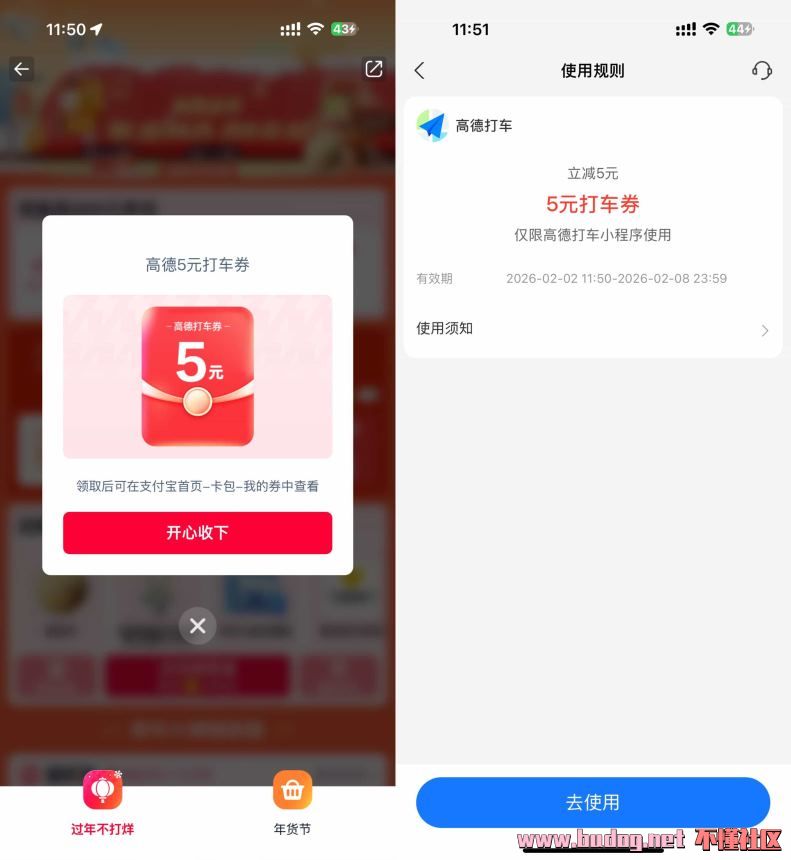The height and width of the screenshot is (860, 791).
Task: Go back from the 使用规则 page
Action: click(420, 70)
